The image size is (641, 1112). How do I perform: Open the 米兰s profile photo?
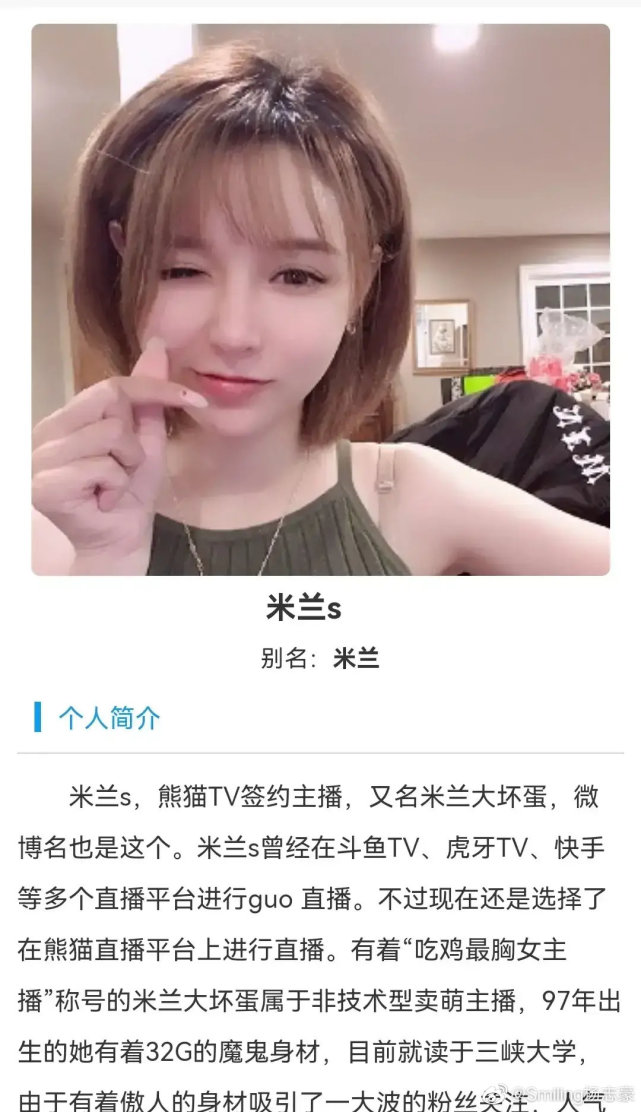click(320, 299)
